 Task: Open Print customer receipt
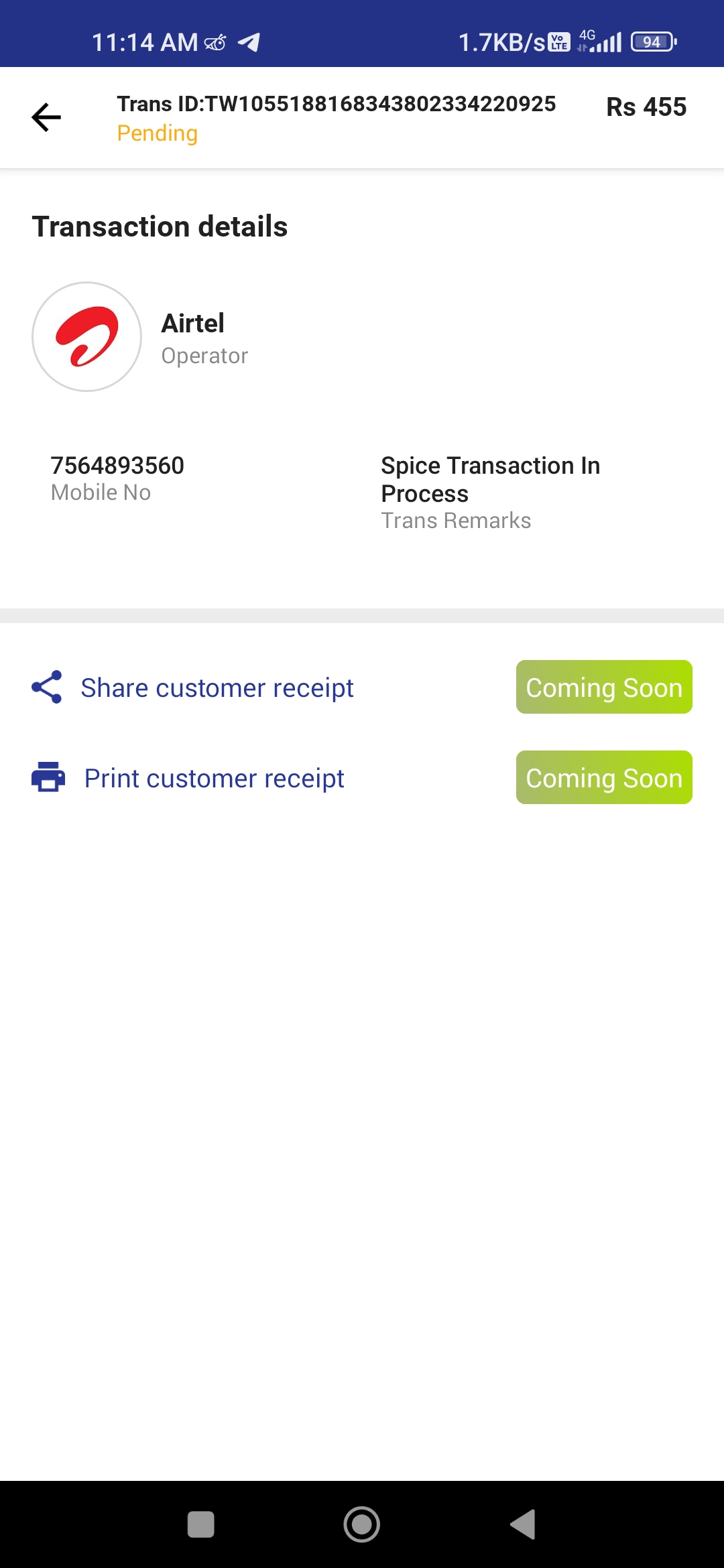click(214, 778)
